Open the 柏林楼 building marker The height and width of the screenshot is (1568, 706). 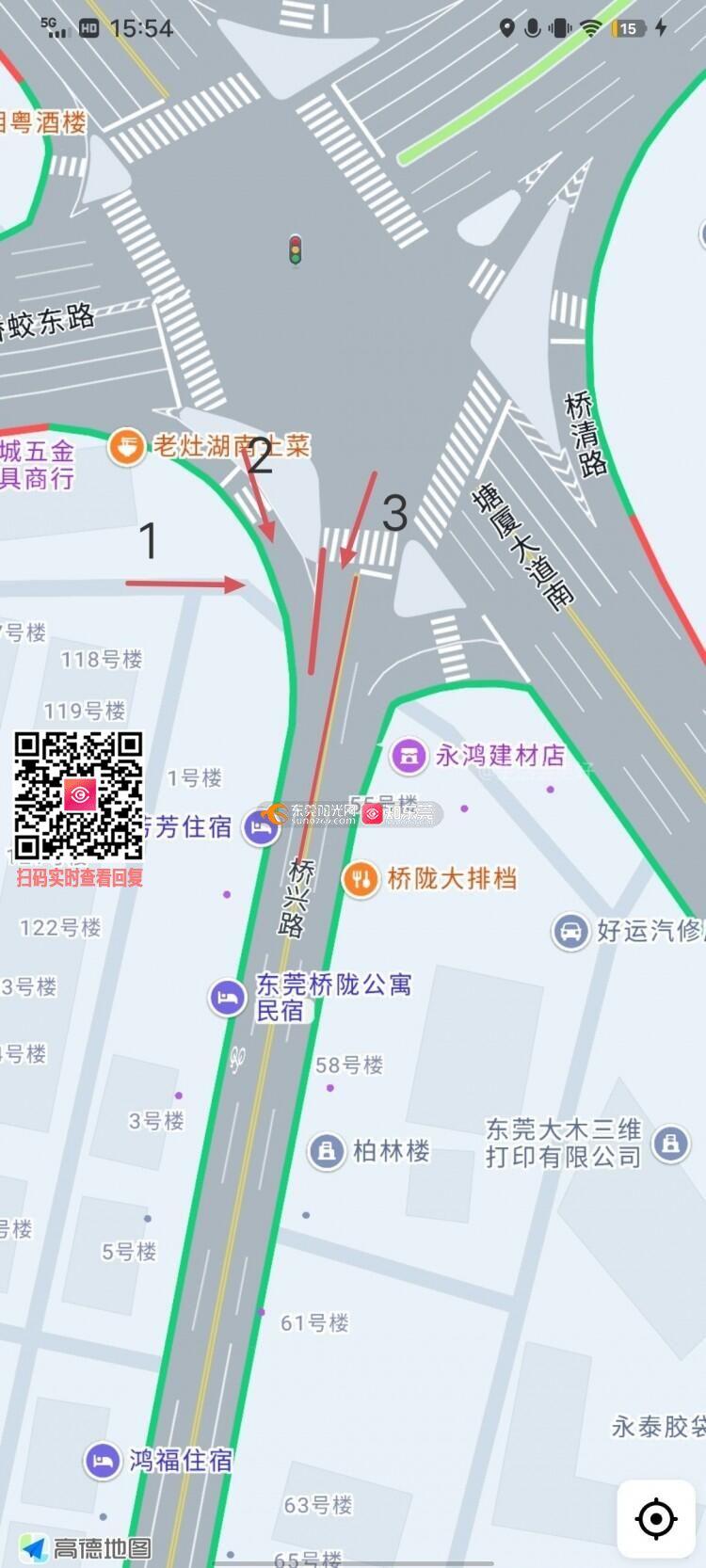(x=327, y=1151)
